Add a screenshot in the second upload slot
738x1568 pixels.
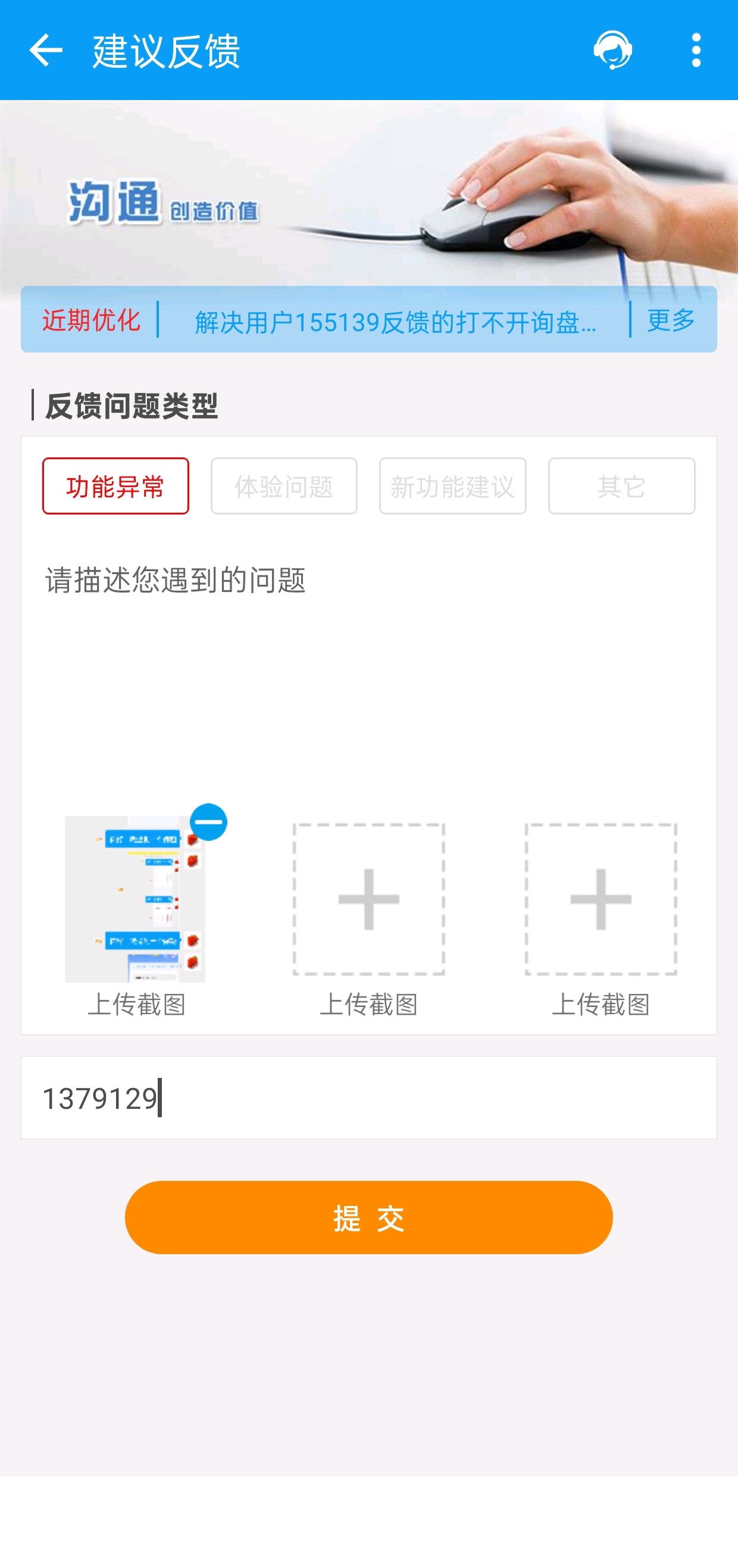[368, 900]
